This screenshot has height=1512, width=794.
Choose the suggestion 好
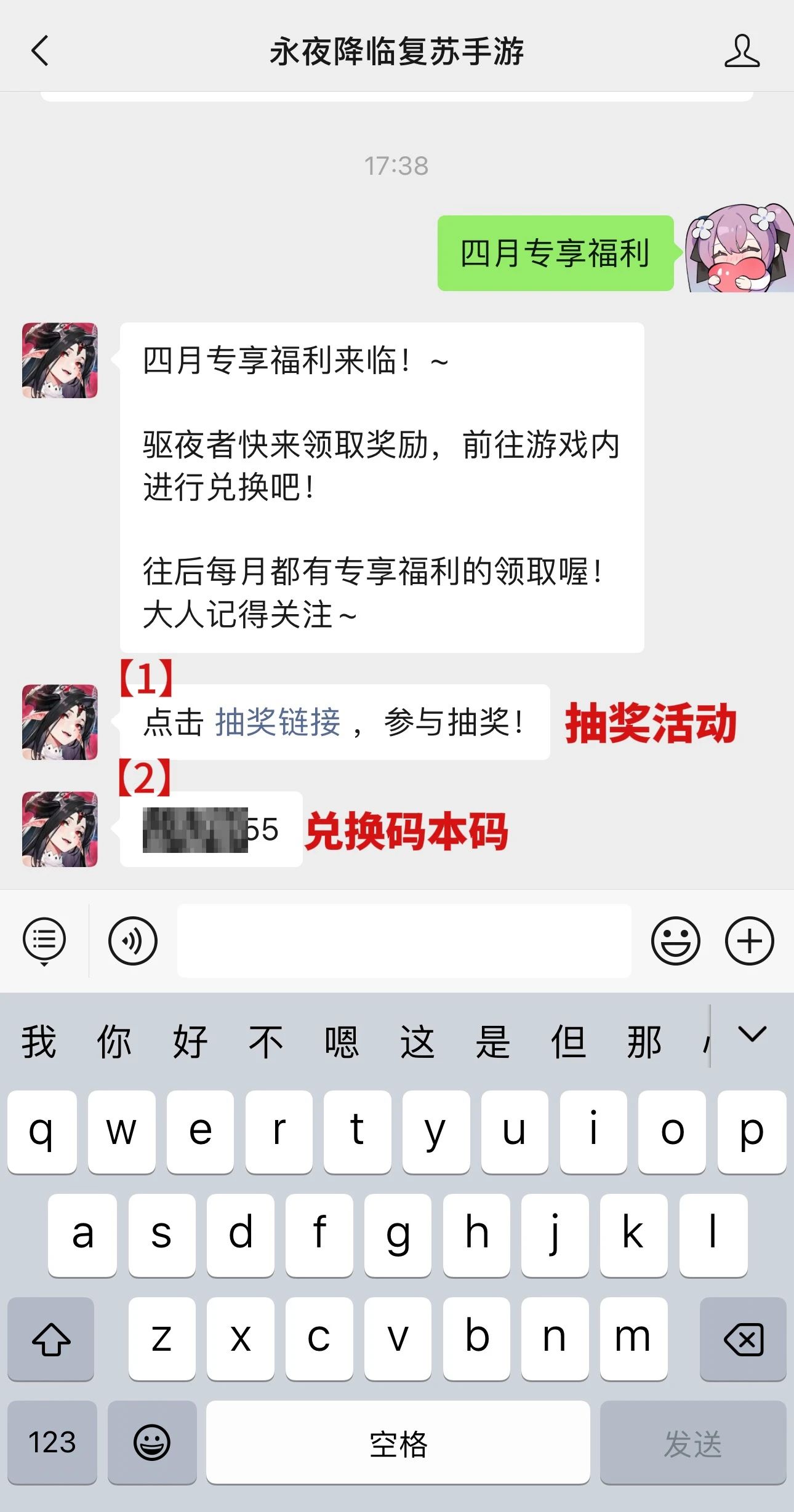190,1042
